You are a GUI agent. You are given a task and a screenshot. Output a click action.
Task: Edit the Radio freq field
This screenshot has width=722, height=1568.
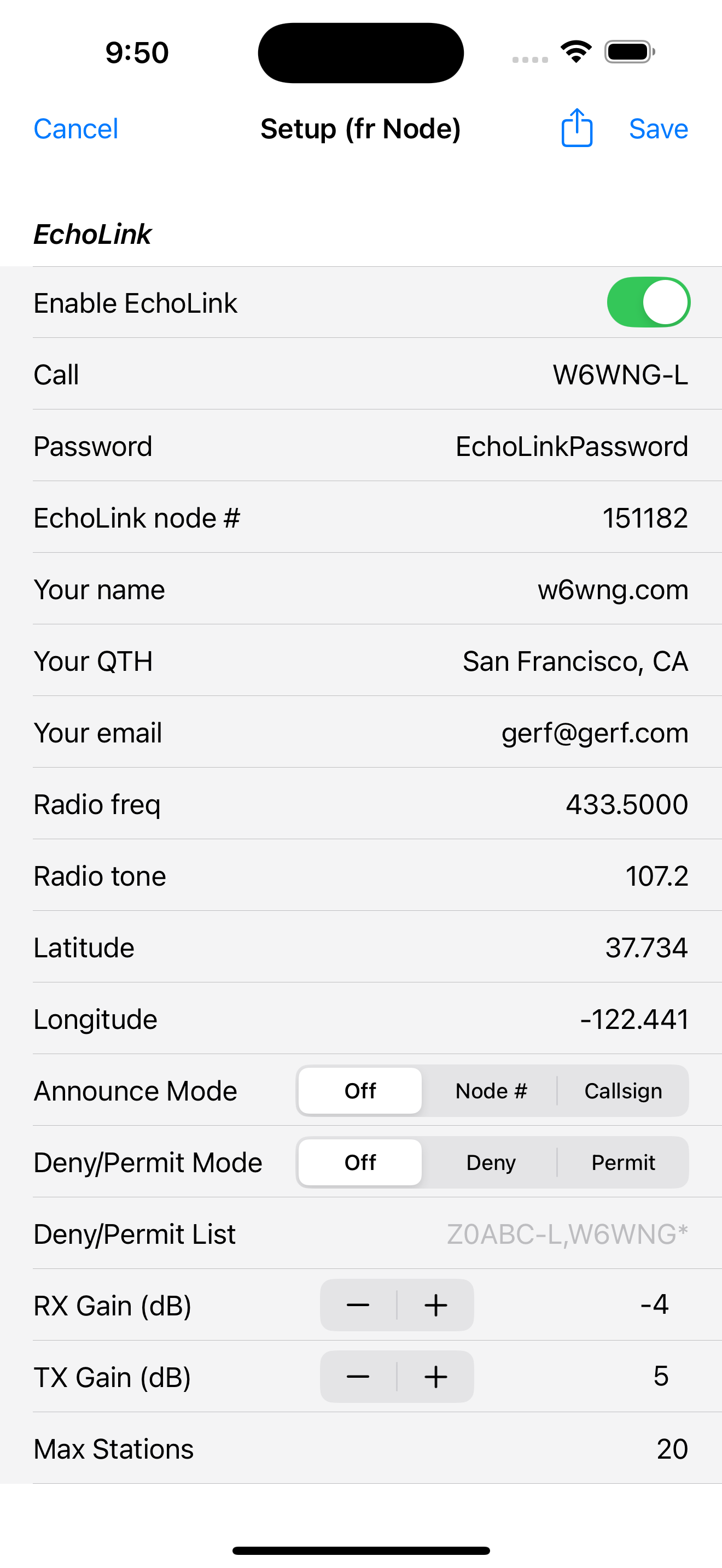pyautogui.click(x=626, y=805)
